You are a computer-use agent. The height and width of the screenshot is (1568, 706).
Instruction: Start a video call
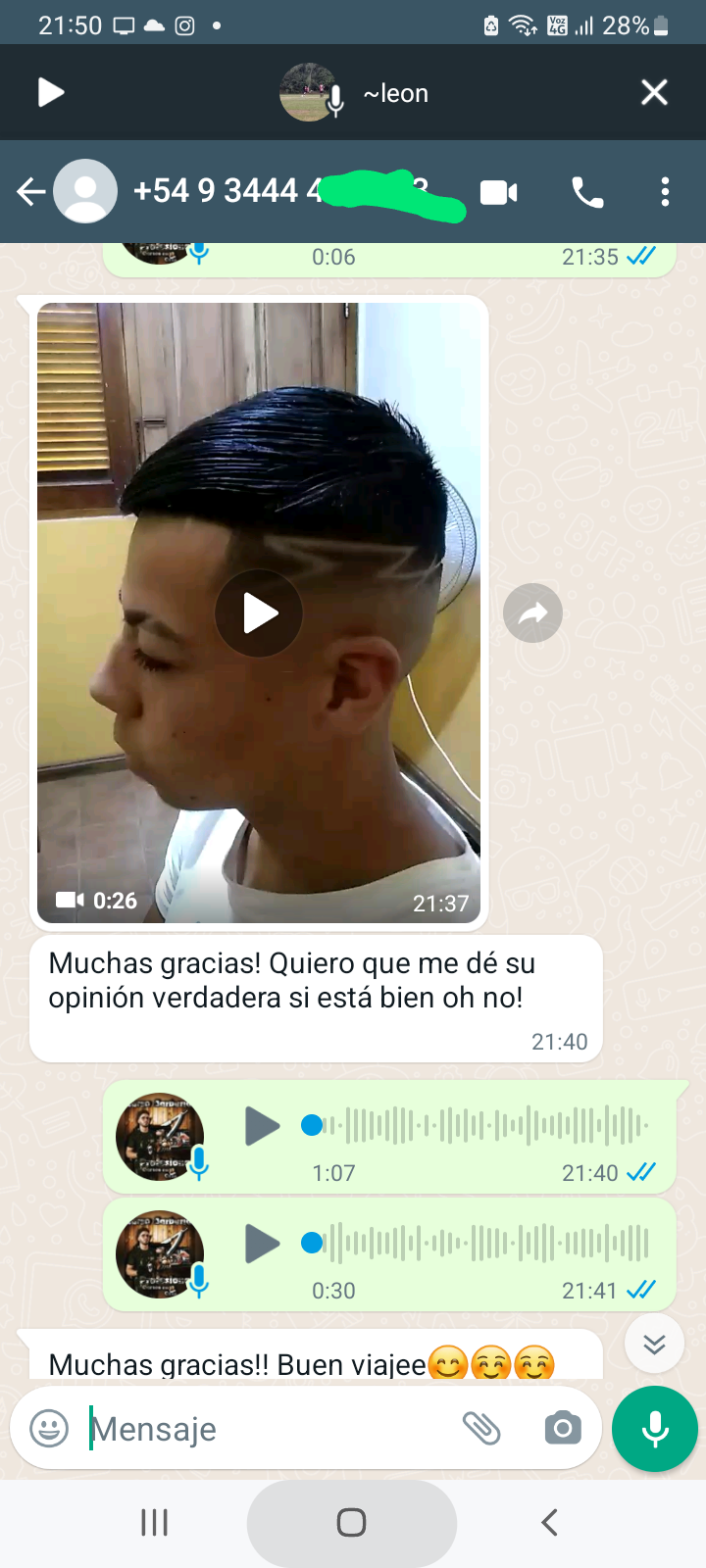(499, 192)
